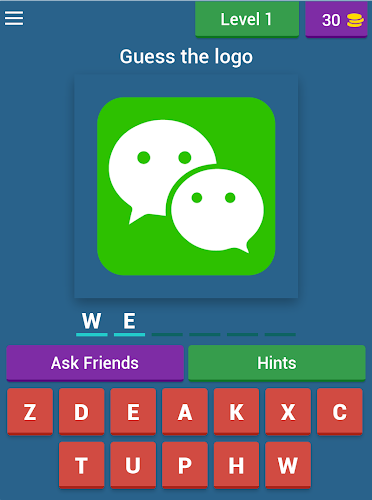Select letter X tile
This screenshot has width=372, height=500.
288,412
